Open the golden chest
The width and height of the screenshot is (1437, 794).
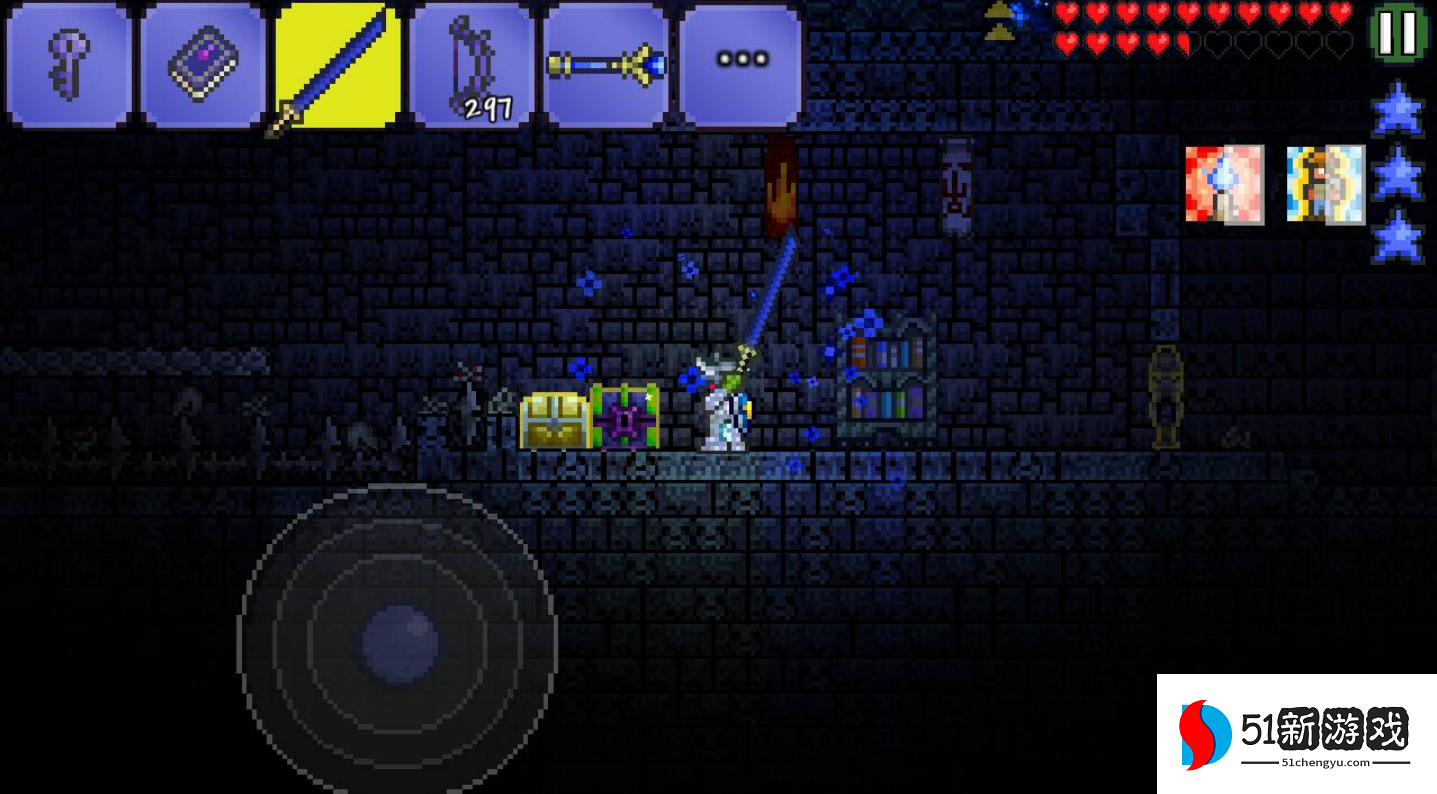coord(553,420)
